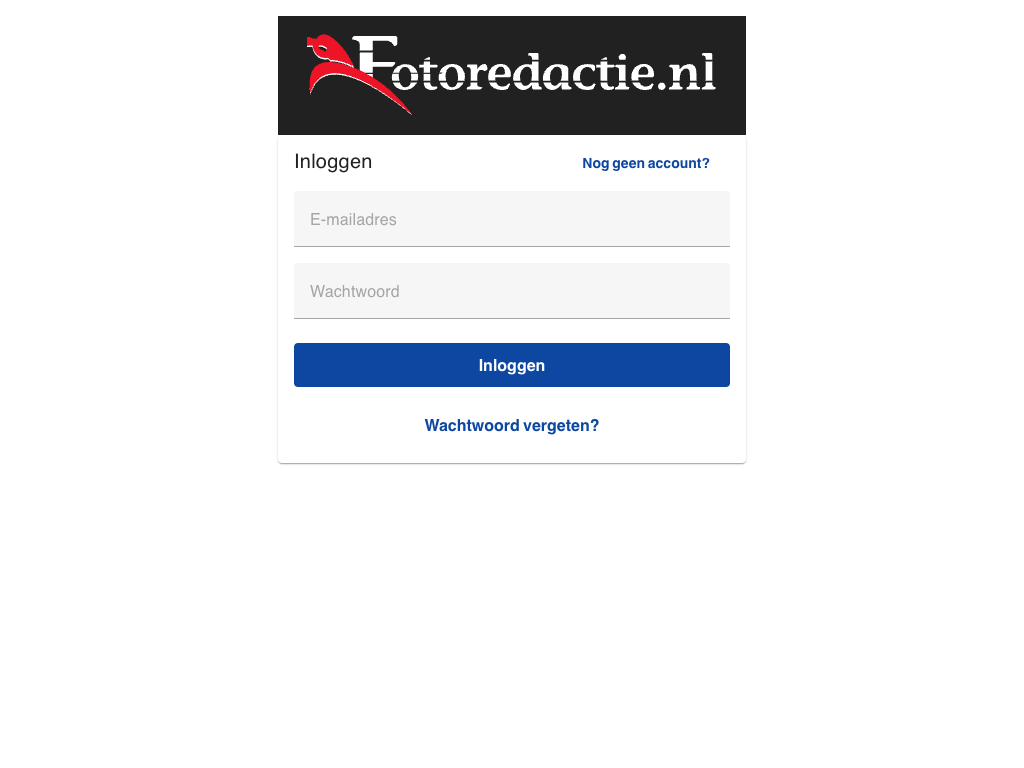Focus the Wachtwoord password field

[x=511, y=291]
